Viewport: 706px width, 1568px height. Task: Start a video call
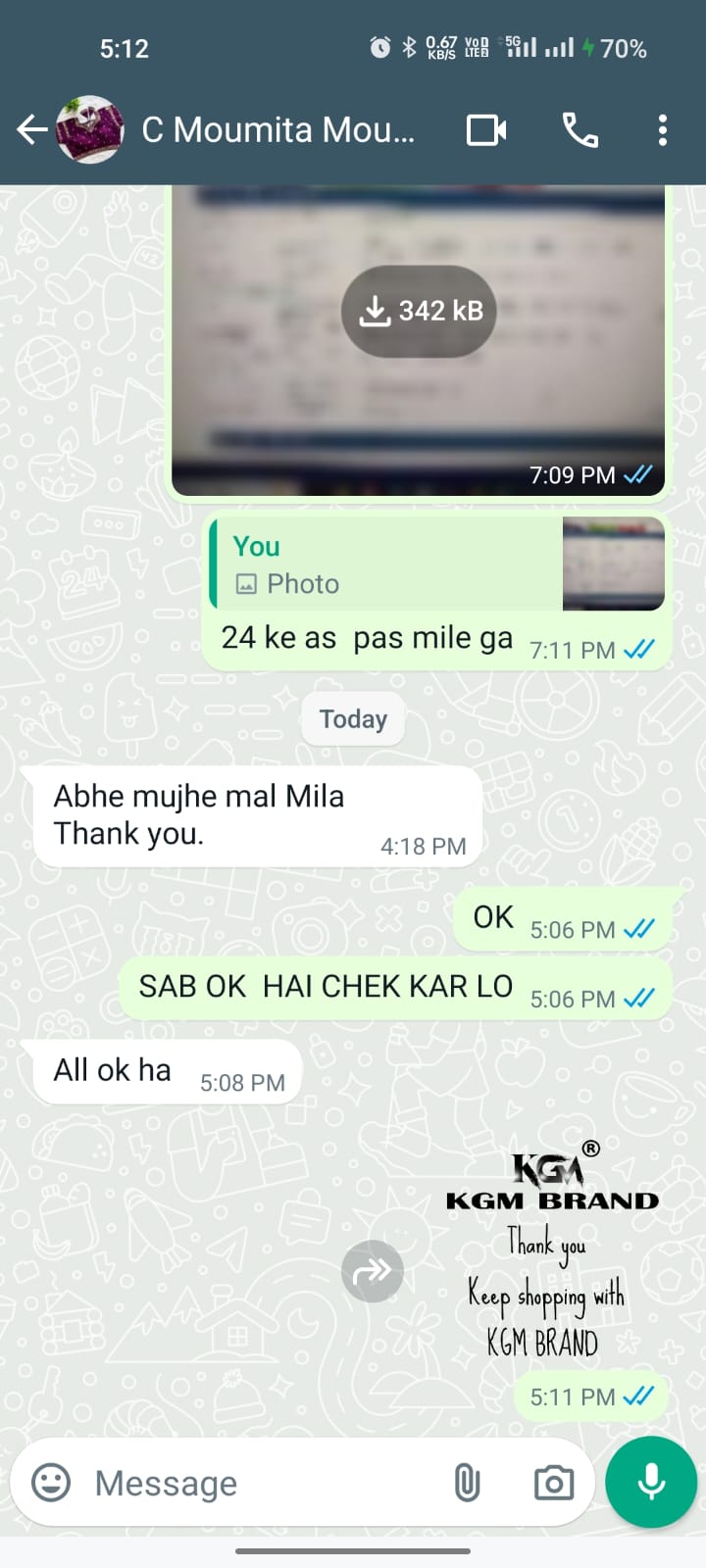[x=486, y=129]
